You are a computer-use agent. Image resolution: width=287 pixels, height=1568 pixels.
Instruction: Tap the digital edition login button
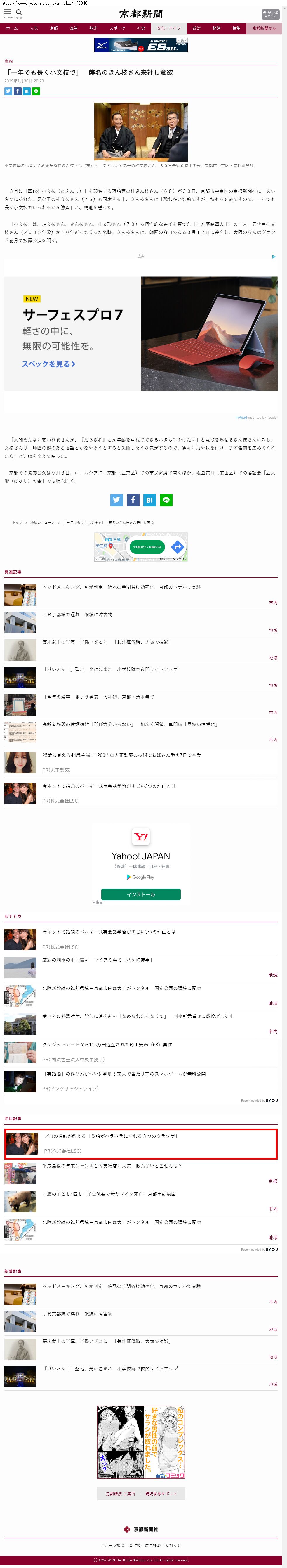[270, 14]
